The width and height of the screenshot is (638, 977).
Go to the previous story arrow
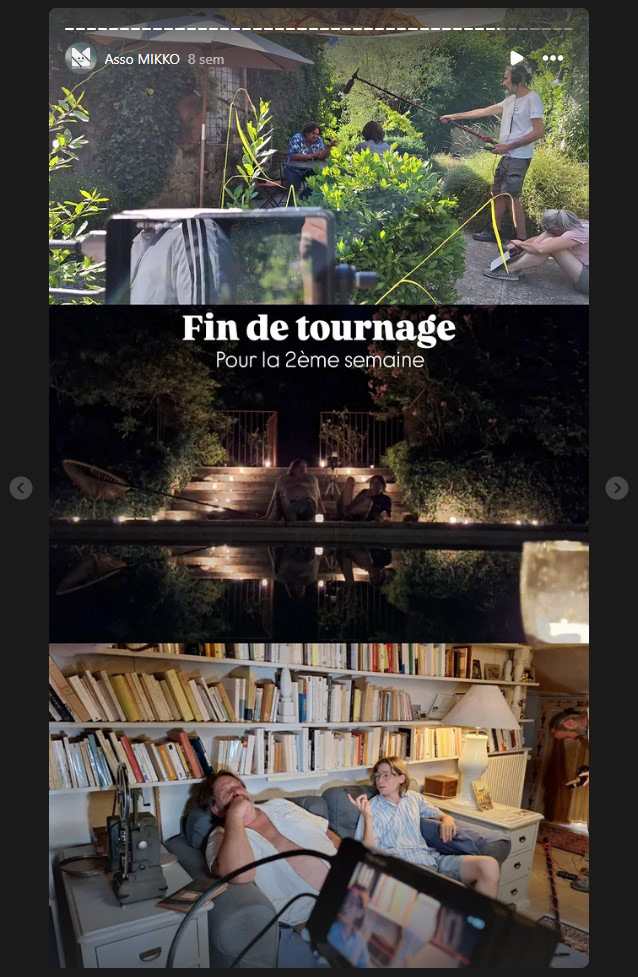pyautogui.click(x=21, y=488)
